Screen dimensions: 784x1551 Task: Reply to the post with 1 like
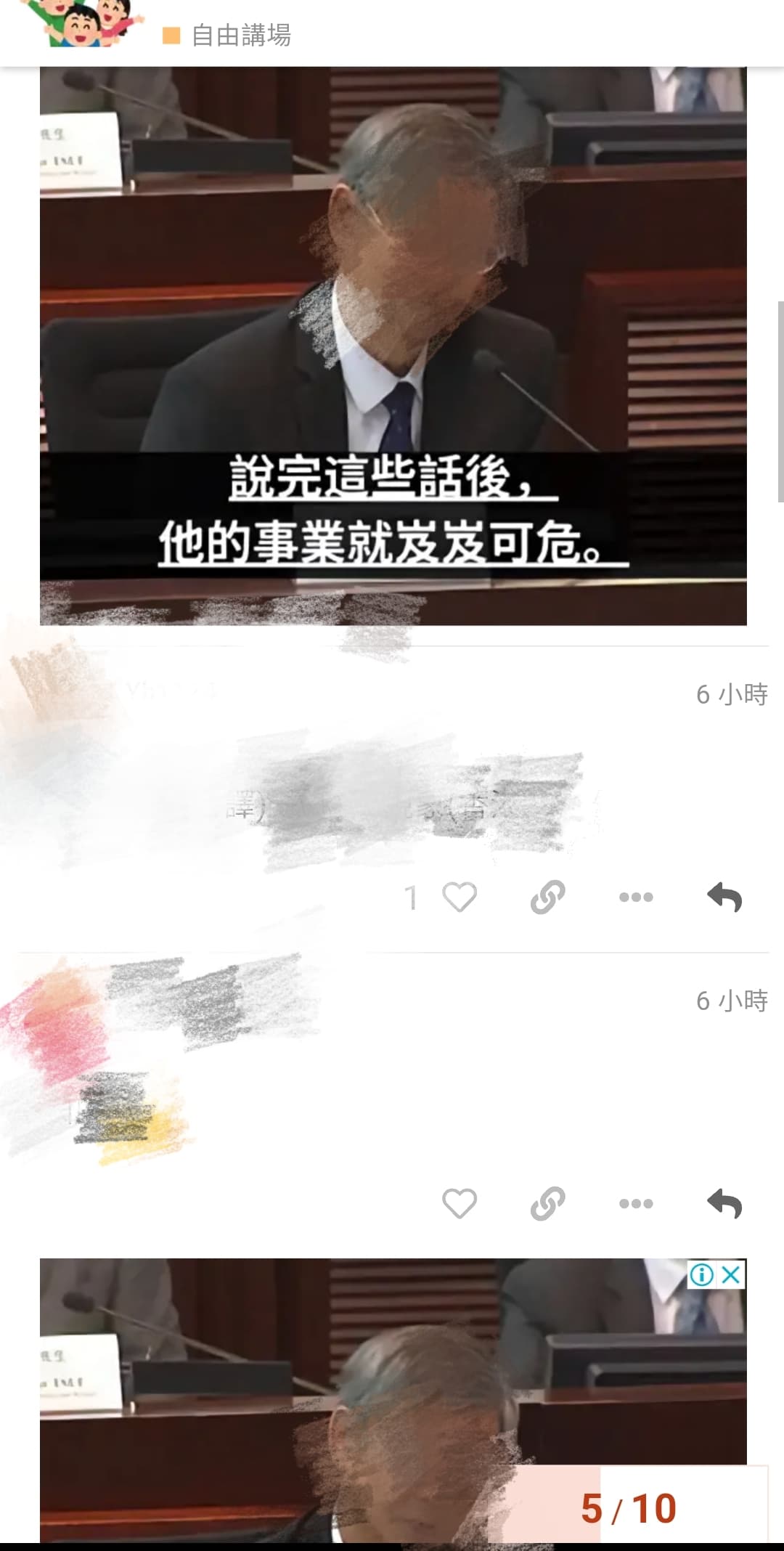click(724, 897)
